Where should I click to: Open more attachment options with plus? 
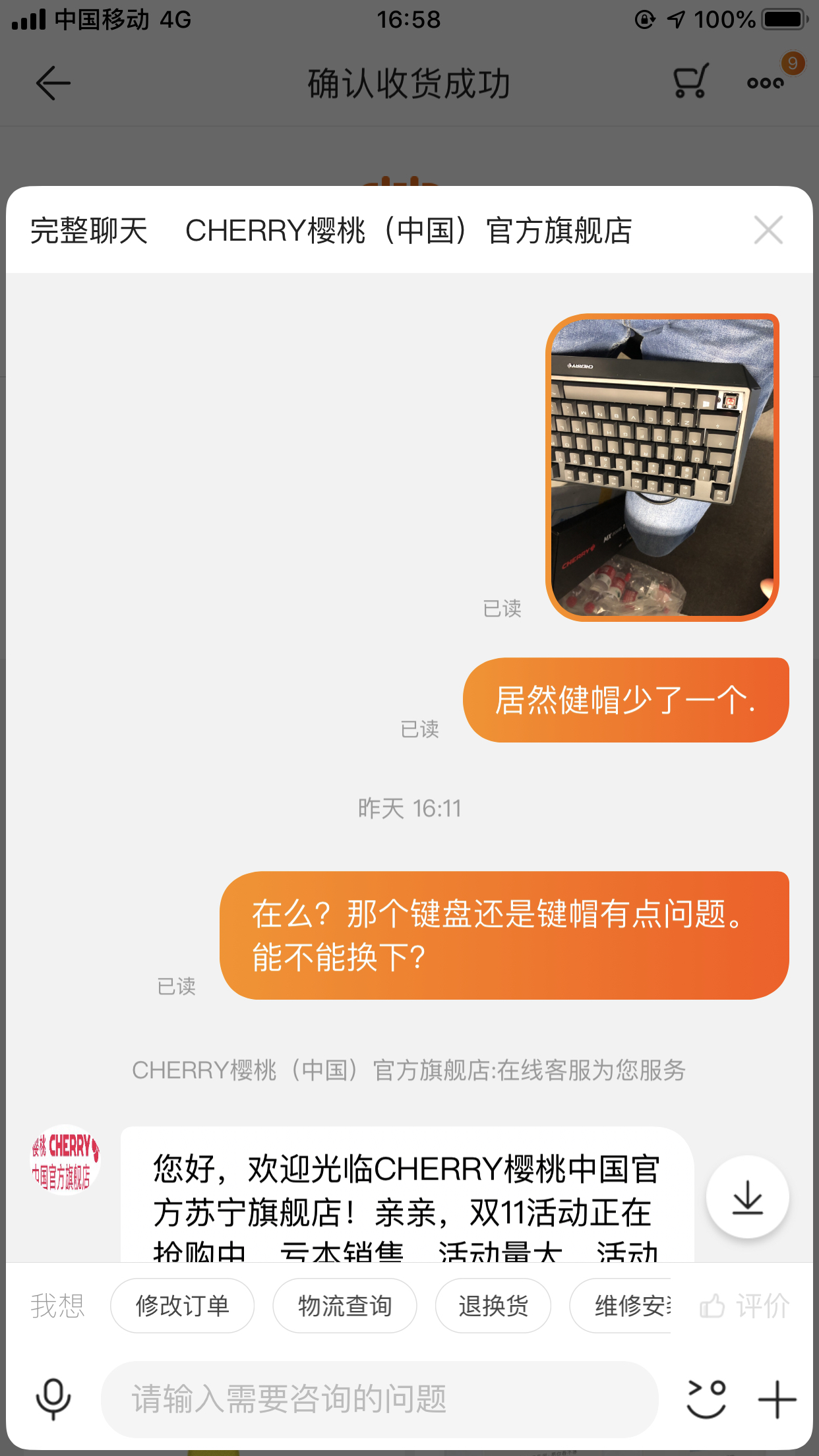(x=777, y=1399)
